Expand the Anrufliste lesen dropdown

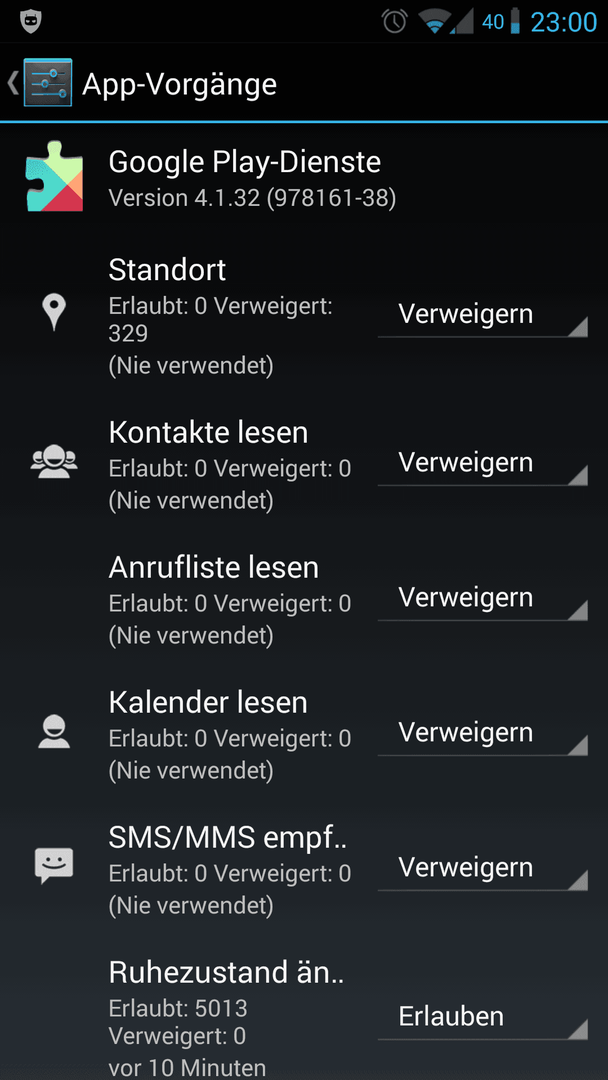click(483, 598)
